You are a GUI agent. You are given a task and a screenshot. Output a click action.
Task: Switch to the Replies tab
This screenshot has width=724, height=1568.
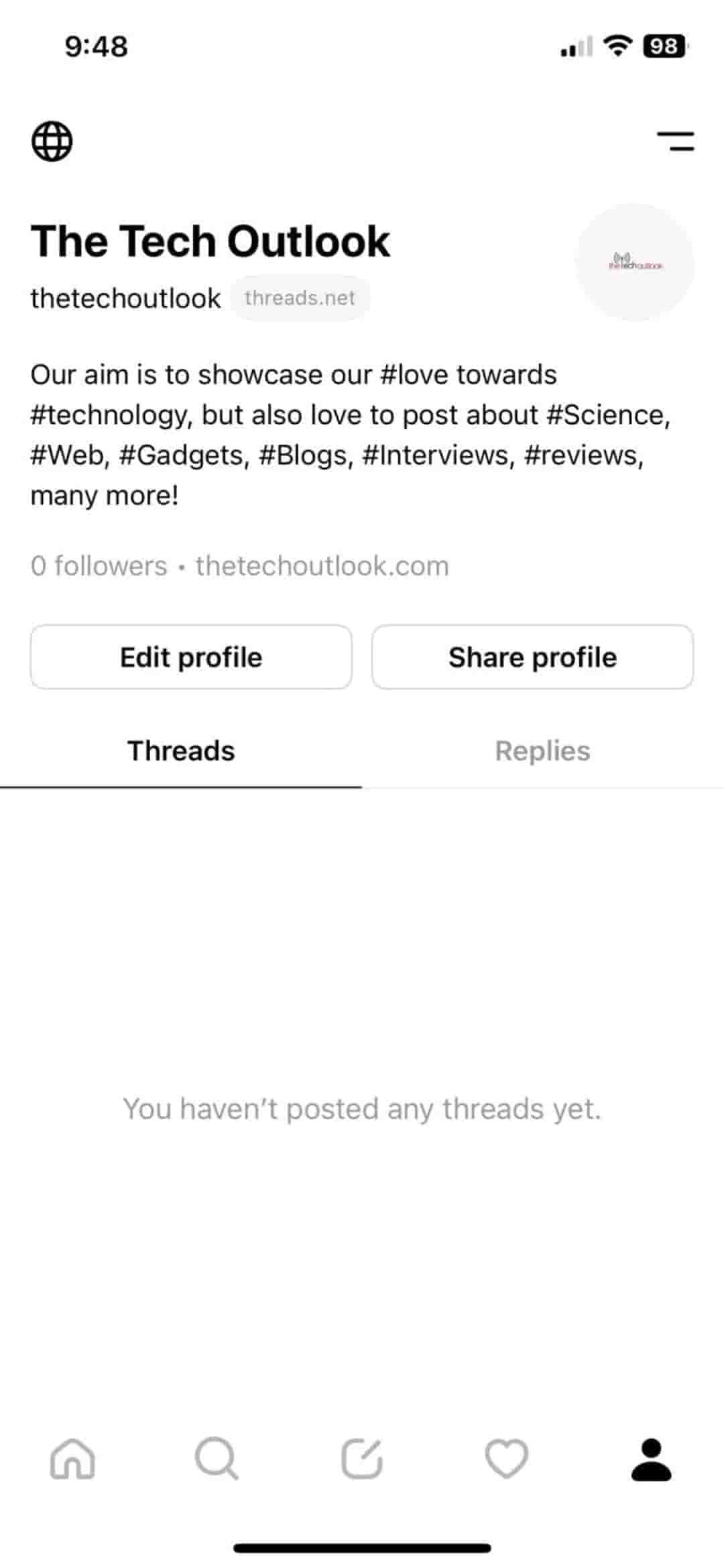click(x=542, y=751)
